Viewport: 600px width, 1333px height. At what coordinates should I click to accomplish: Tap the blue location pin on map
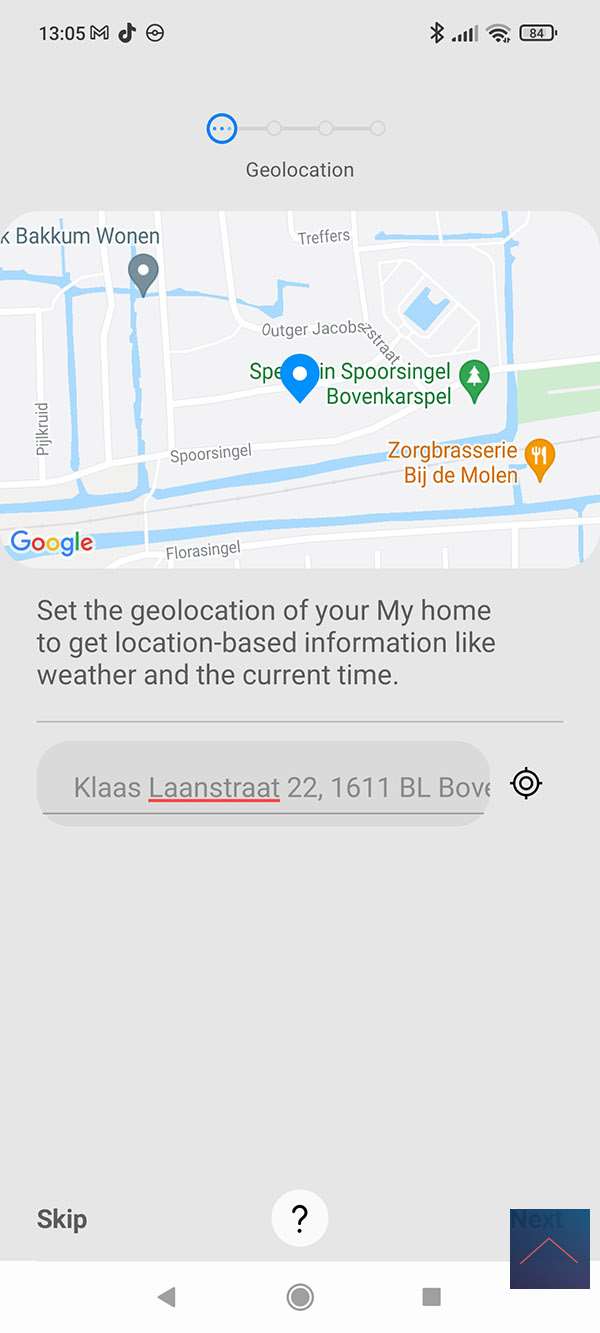coord(298,377)
